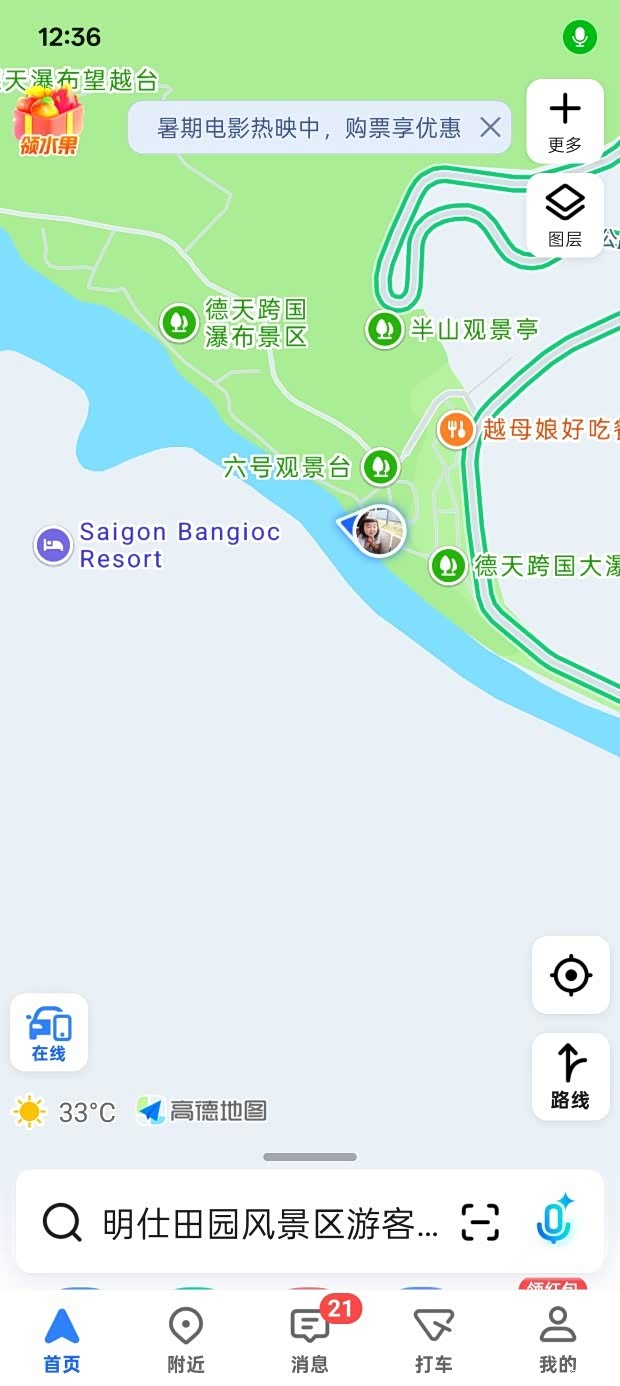Open the 图层 map layers panel

565,216
